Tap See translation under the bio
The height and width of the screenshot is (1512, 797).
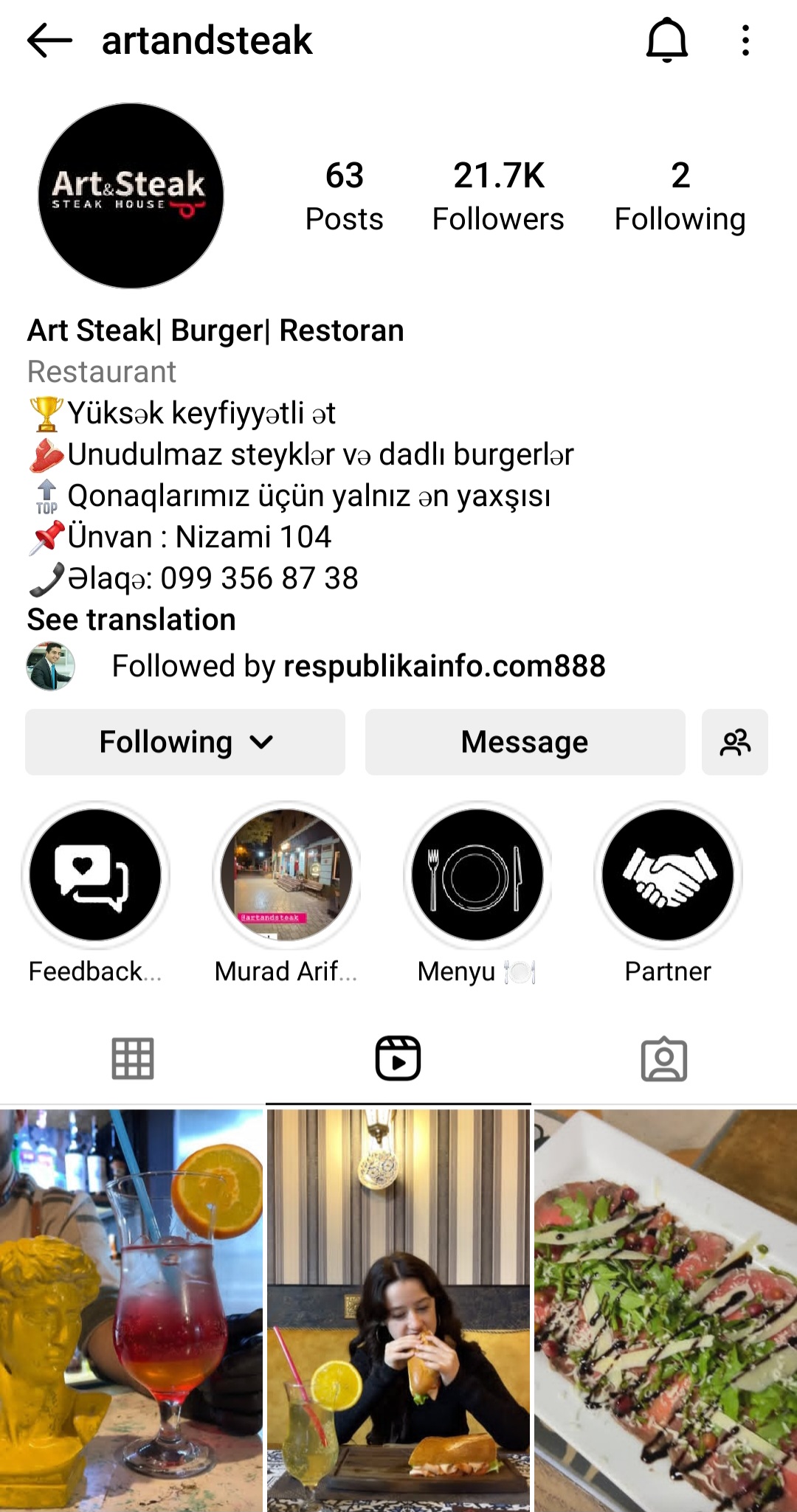(131, 620)
